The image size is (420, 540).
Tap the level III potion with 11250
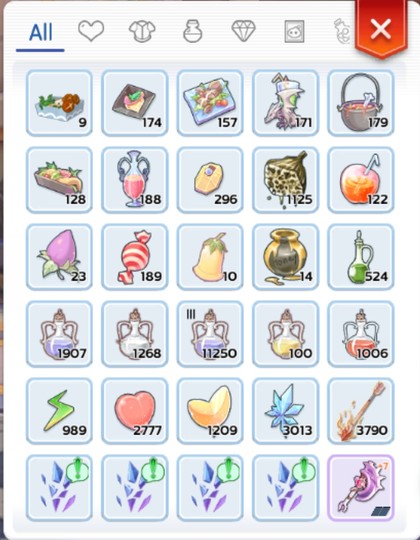click(x=210, y=334)
